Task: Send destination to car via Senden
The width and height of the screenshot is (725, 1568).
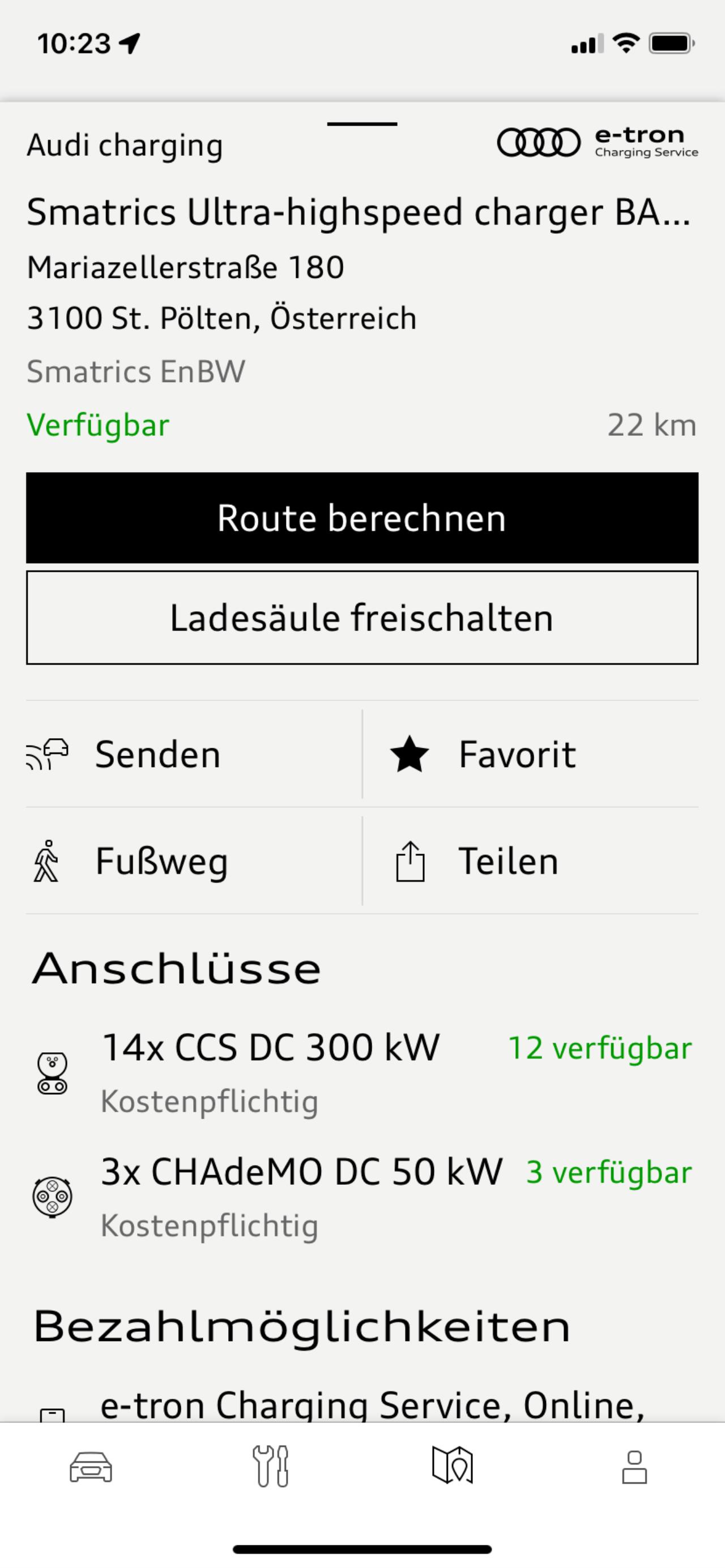Action: click(x=194, y=753)
